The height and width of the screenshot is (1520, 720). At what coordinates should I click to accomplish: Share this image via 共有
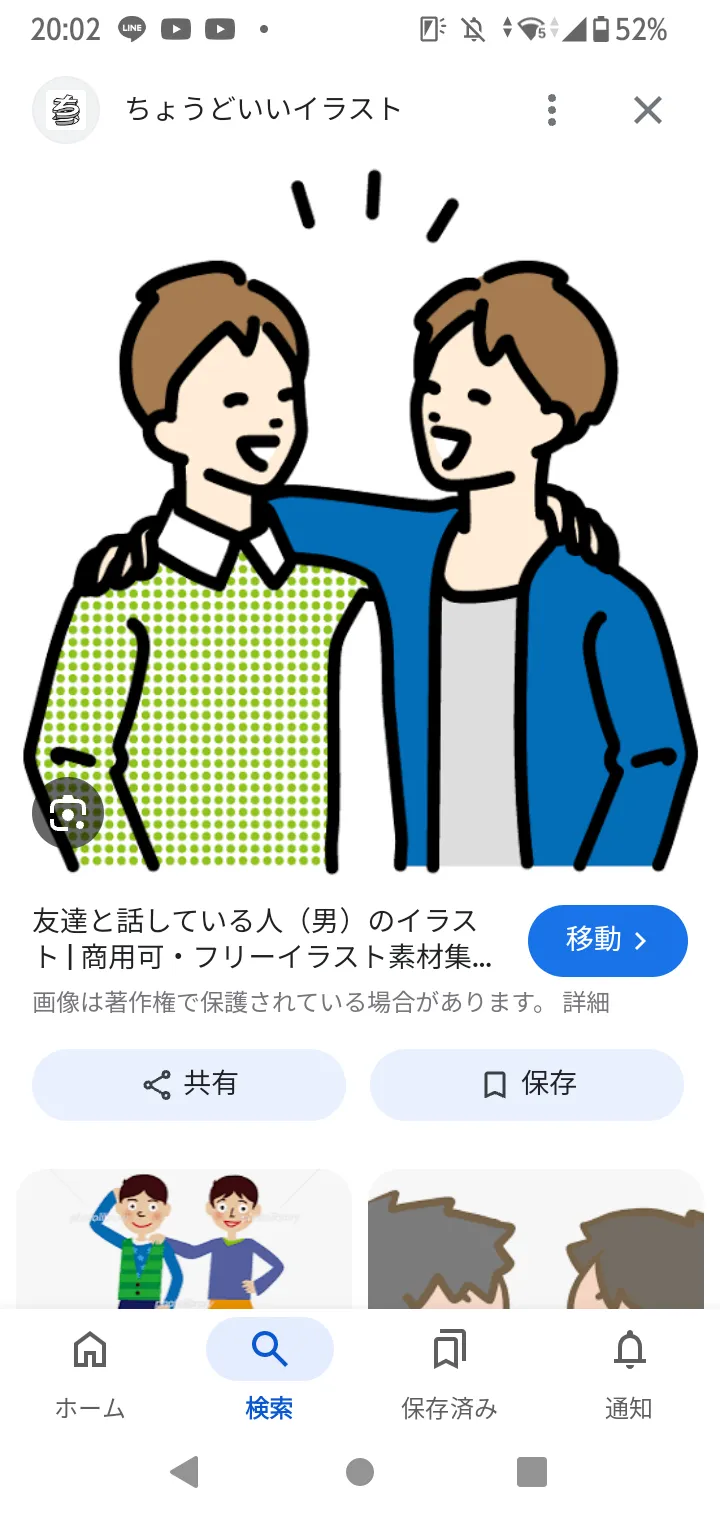(x=189, y=1084)
